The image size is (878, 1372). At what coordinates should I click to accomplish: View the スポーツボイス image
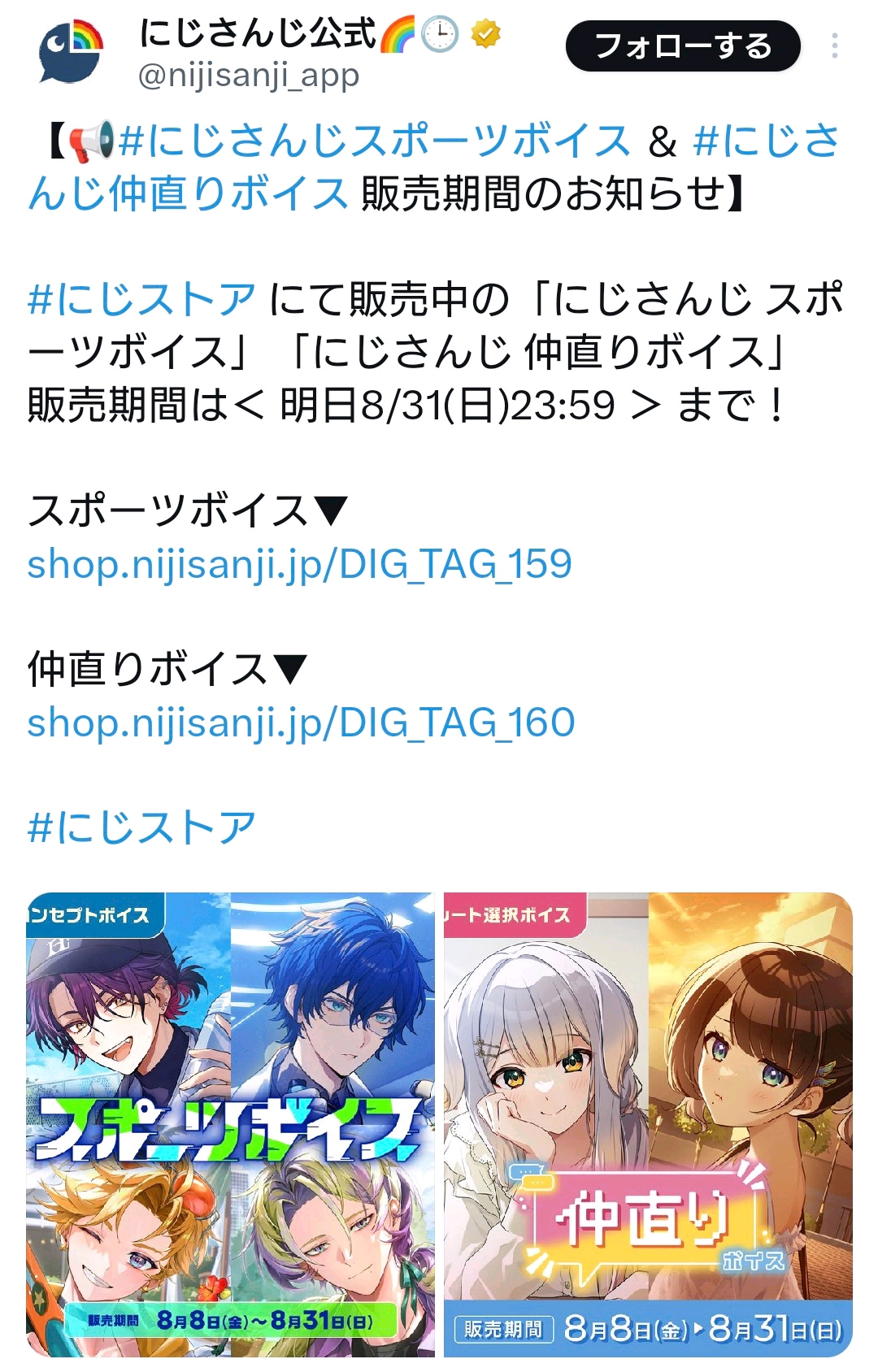231,1124
